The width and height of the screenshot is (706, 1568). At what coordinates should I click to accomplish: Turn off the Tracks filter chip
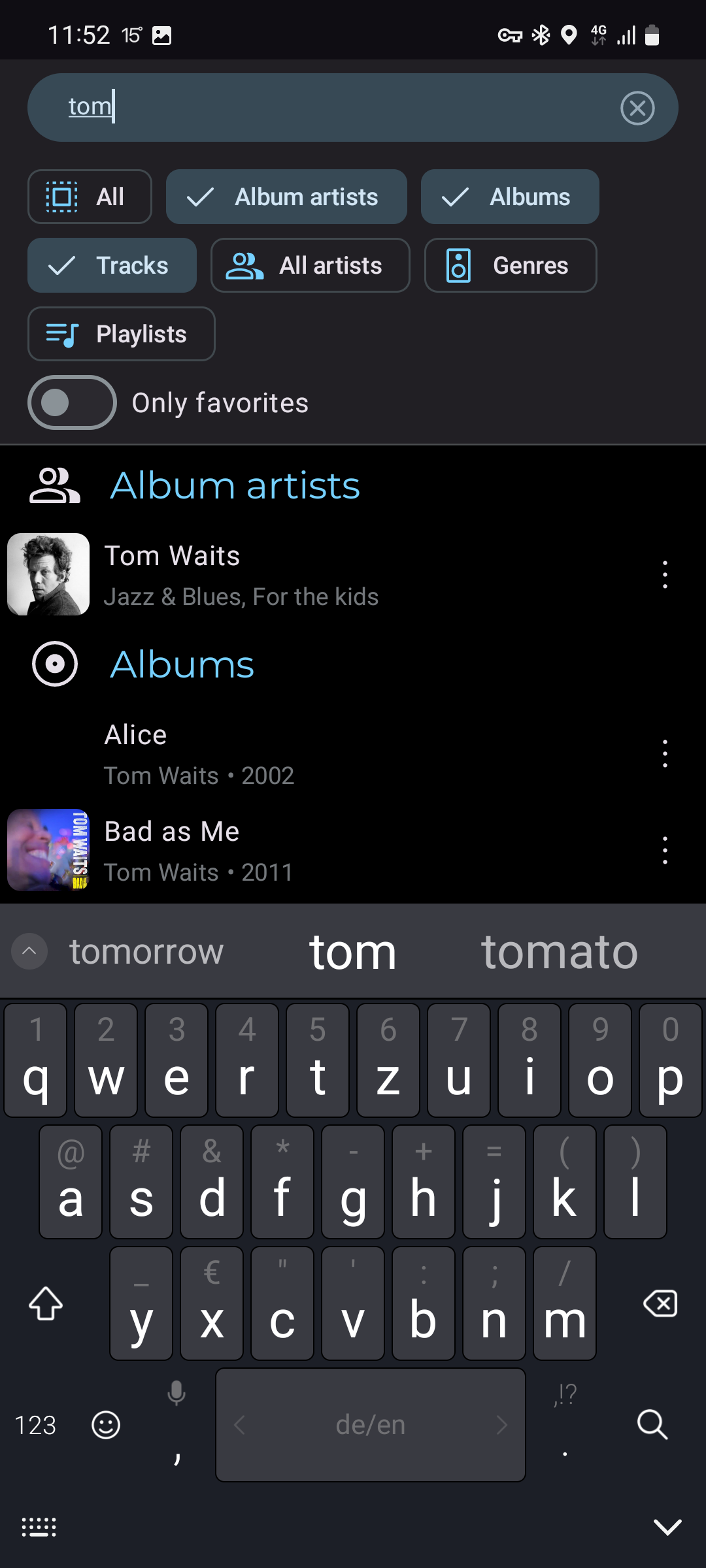(x=112, y=265)
